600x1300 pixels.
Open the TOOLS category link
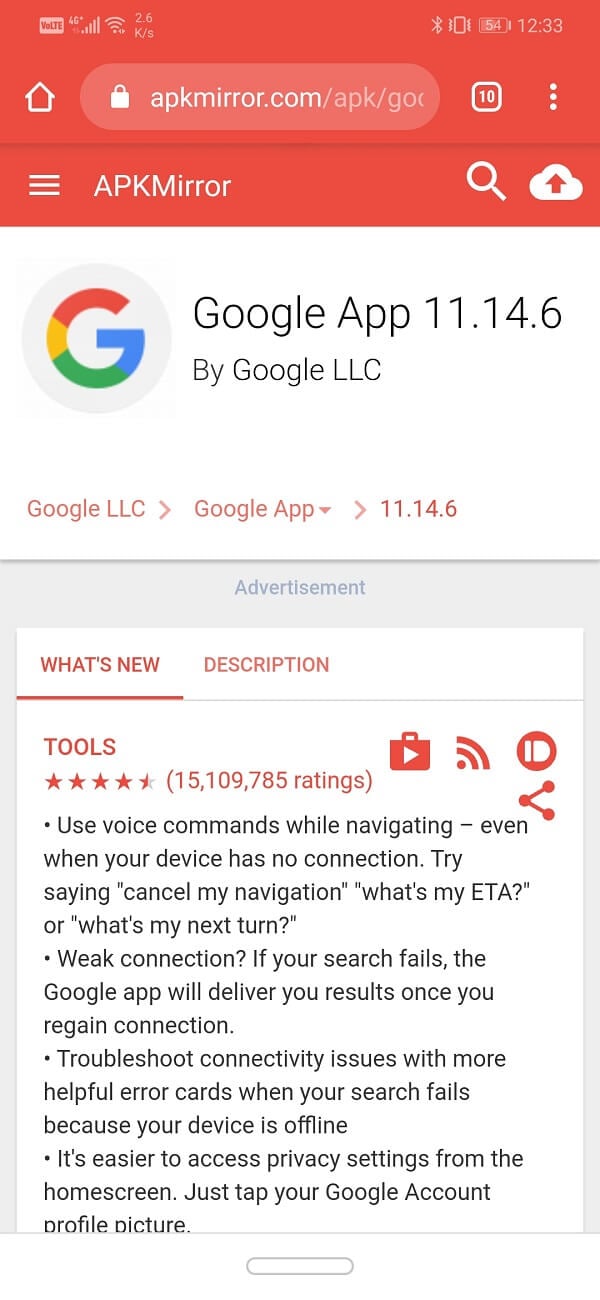[x=80, y=747]
